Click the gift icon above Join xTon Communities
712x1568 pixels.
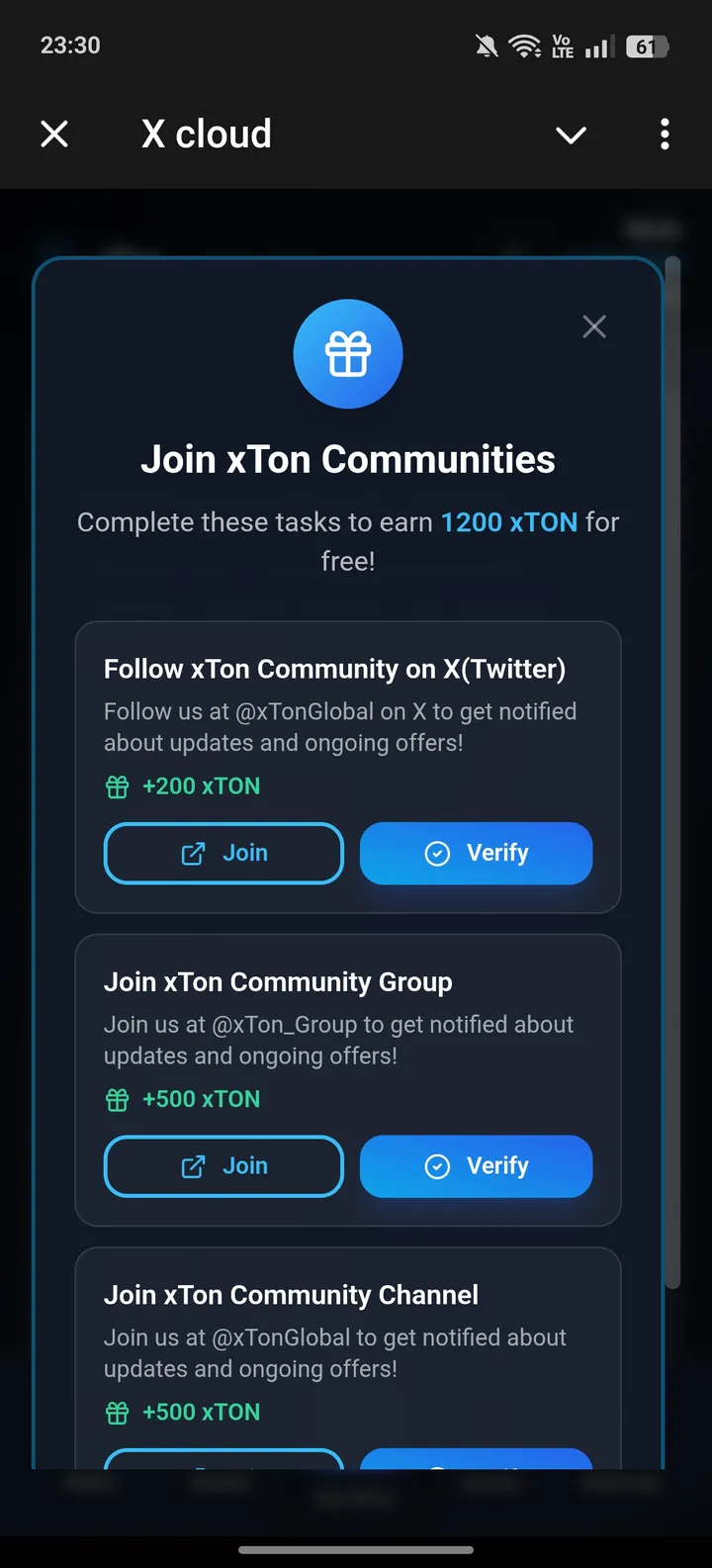click(348, 353)
